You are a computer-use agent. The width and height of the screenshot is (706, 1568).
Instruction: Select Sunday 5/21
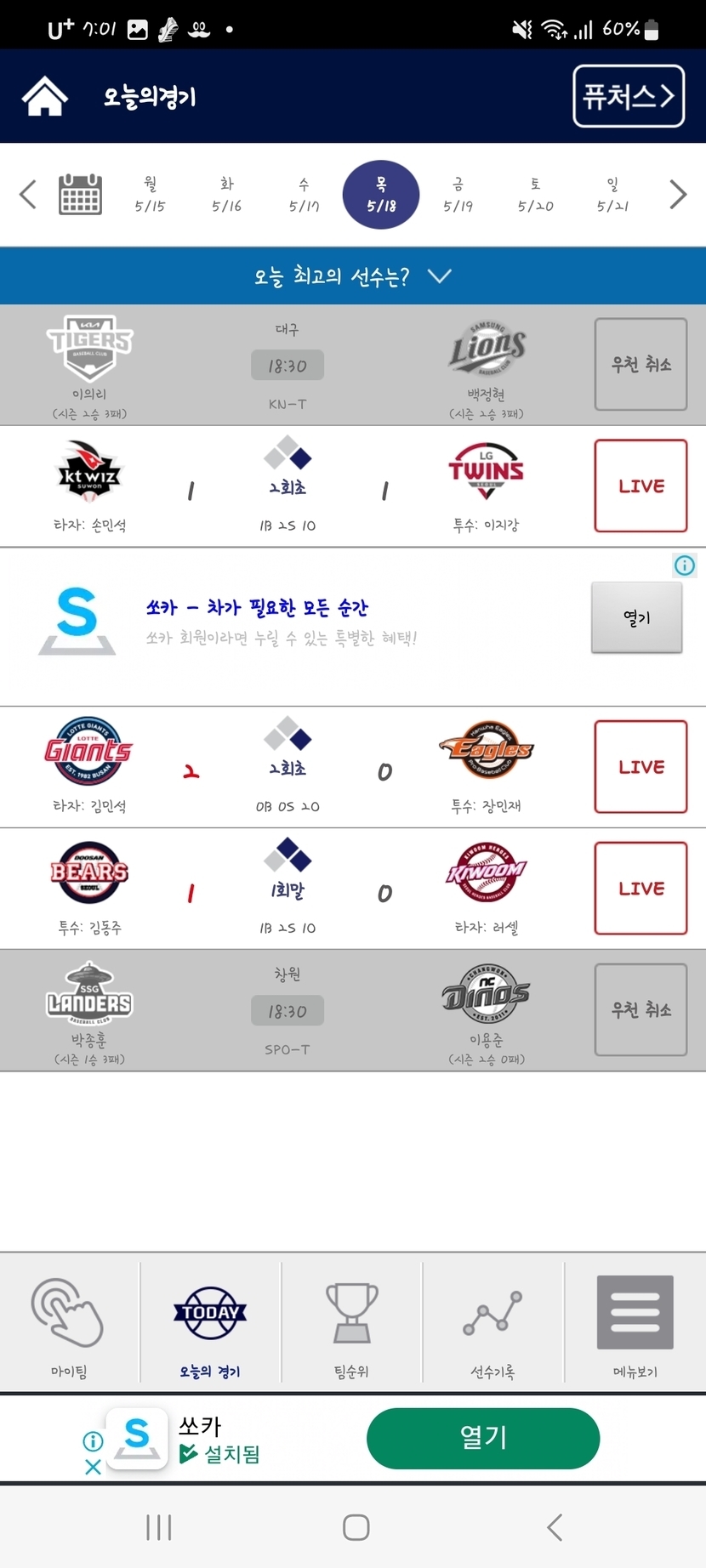click(612, 195)
